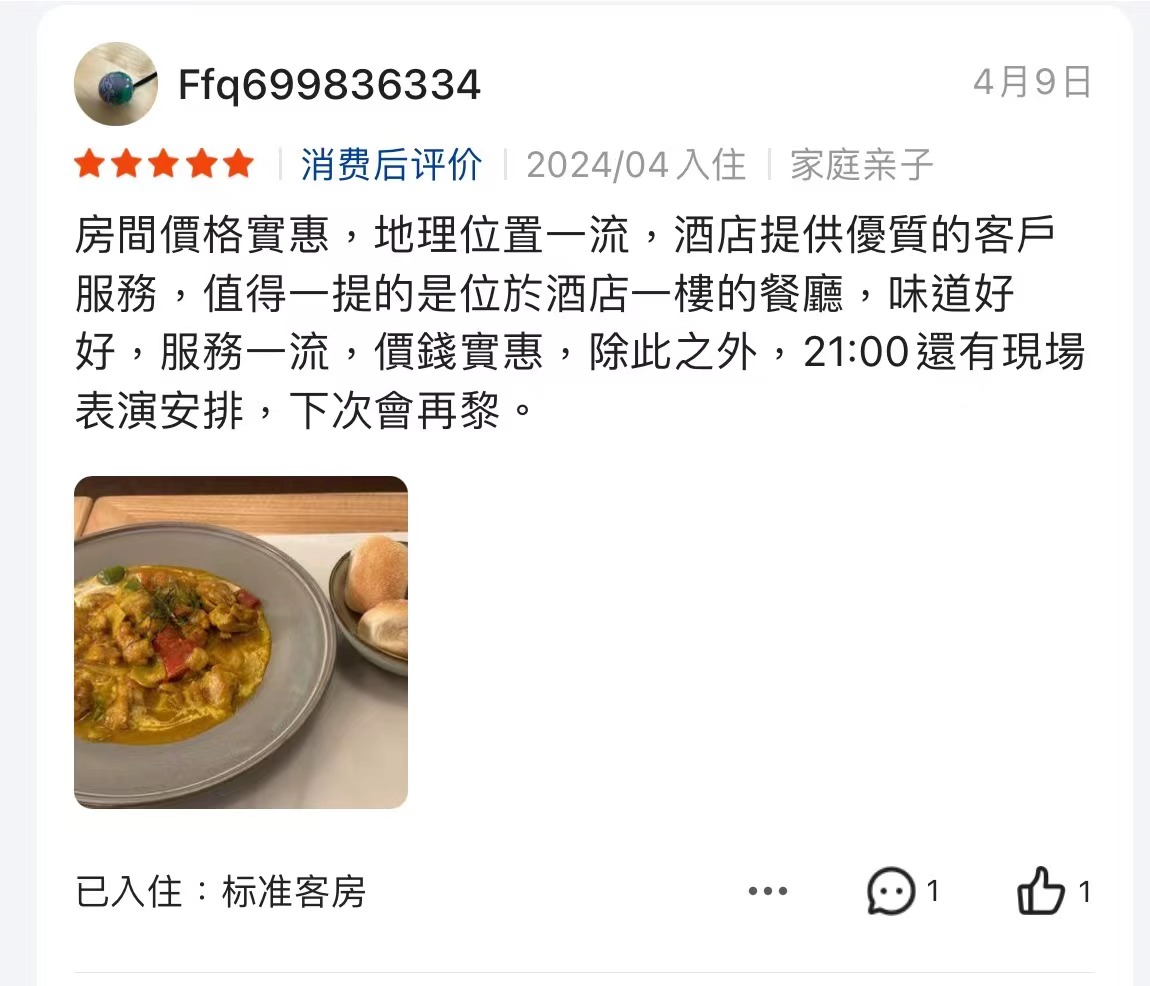Open the three-dot more options menu
1150x986 pixels.
point(768,891)
